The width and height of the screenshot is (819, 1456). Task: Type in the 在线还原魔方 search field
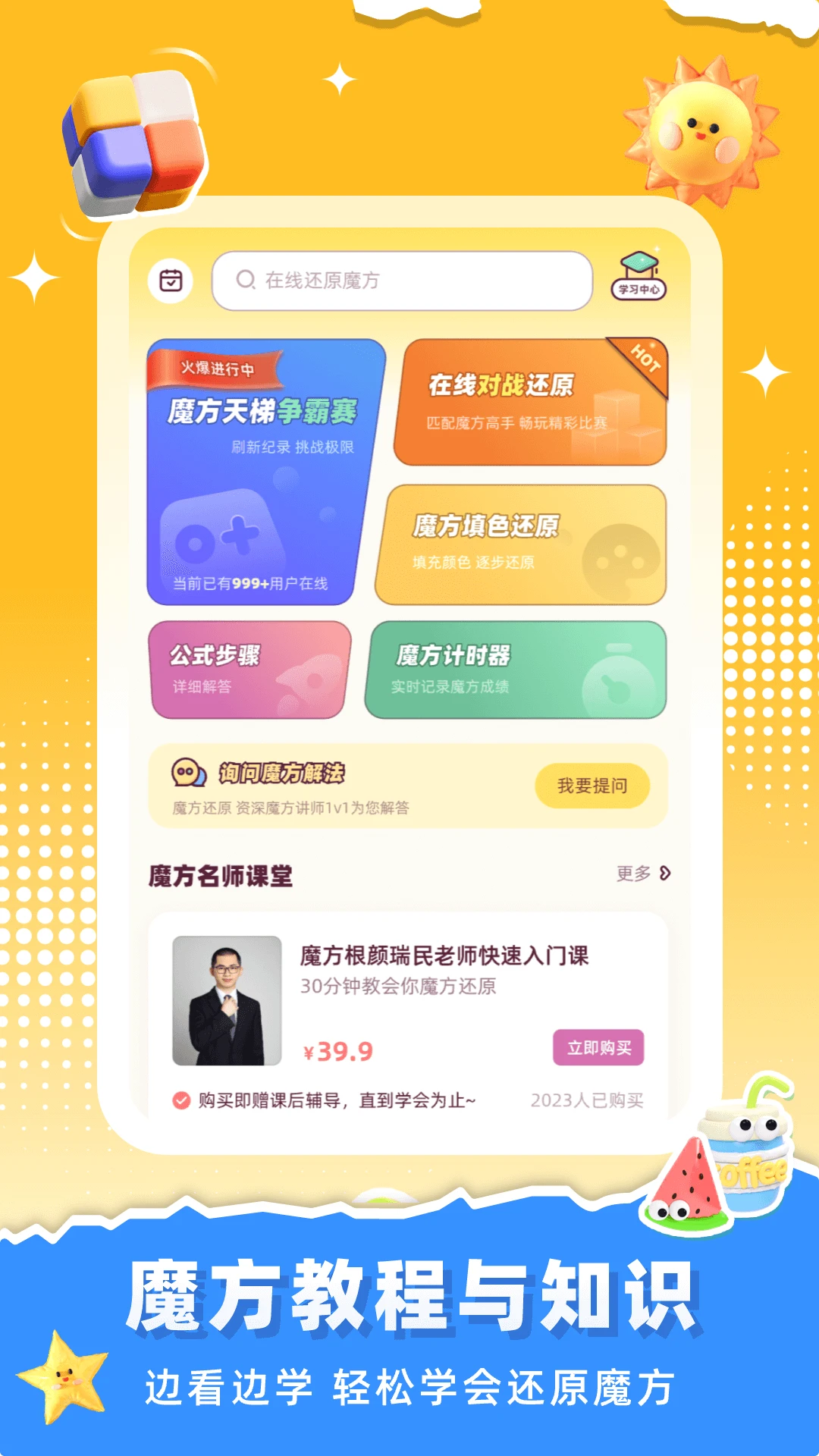[402, 281]
